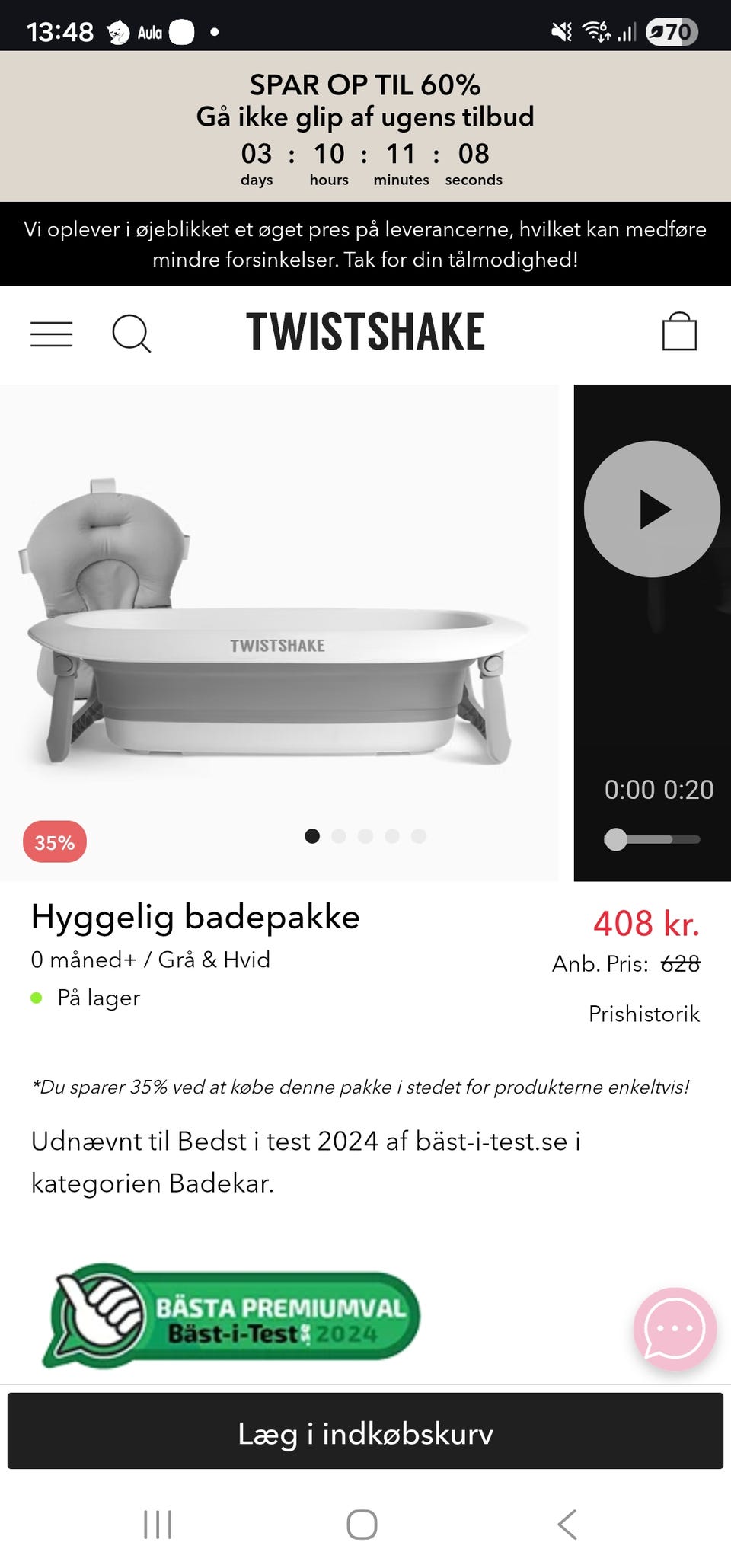Select the second carousel dot
Viewport: 731px width, 1568px height.
pos(338,835)
